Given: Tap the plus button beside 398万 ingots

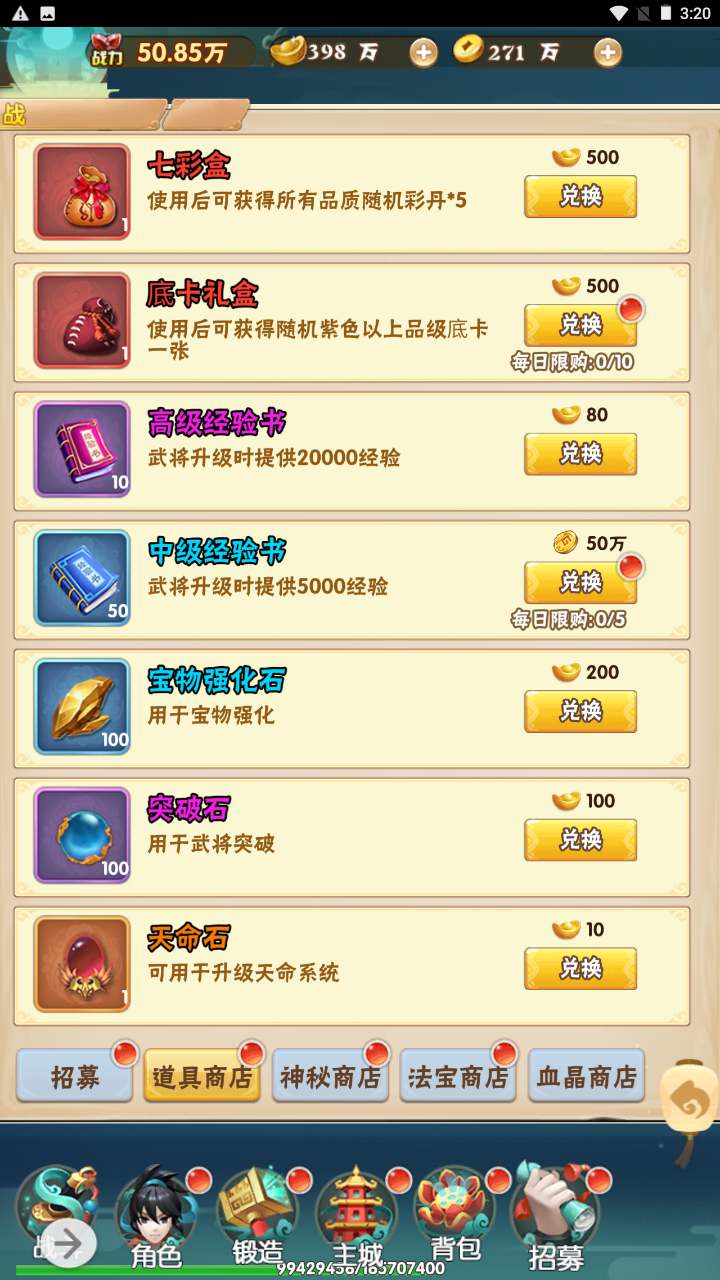Looking at the screenshot, I should [x=424, y=53].
